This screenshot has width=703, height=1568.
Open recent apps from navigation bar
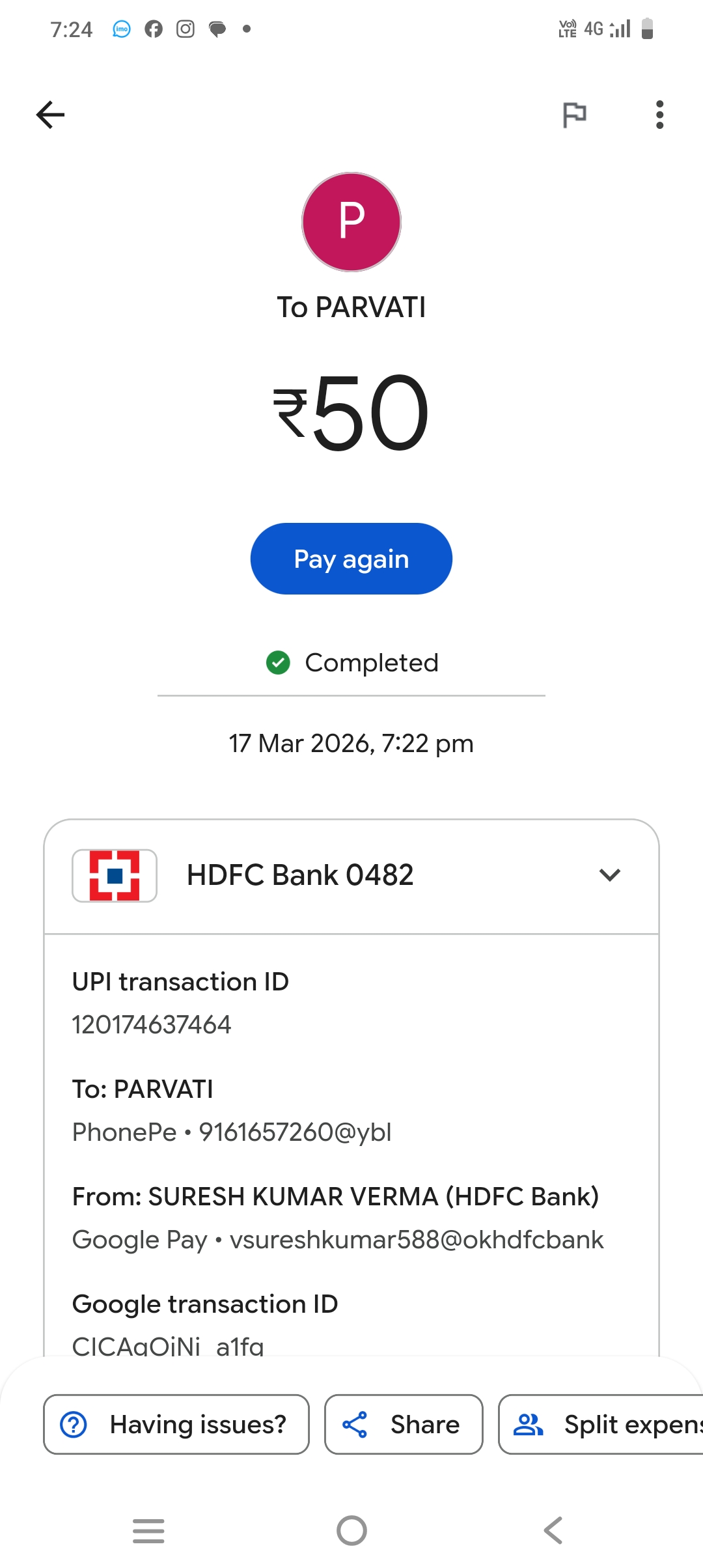(148, 1530)
